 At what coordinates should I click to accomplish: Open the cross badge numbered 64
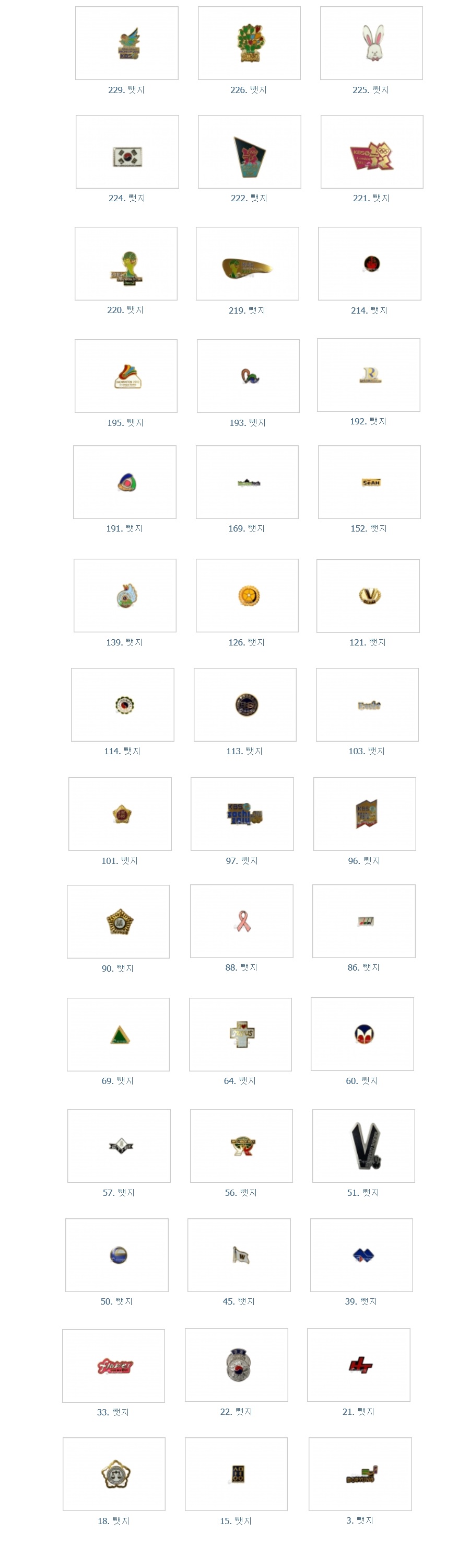240,1034
